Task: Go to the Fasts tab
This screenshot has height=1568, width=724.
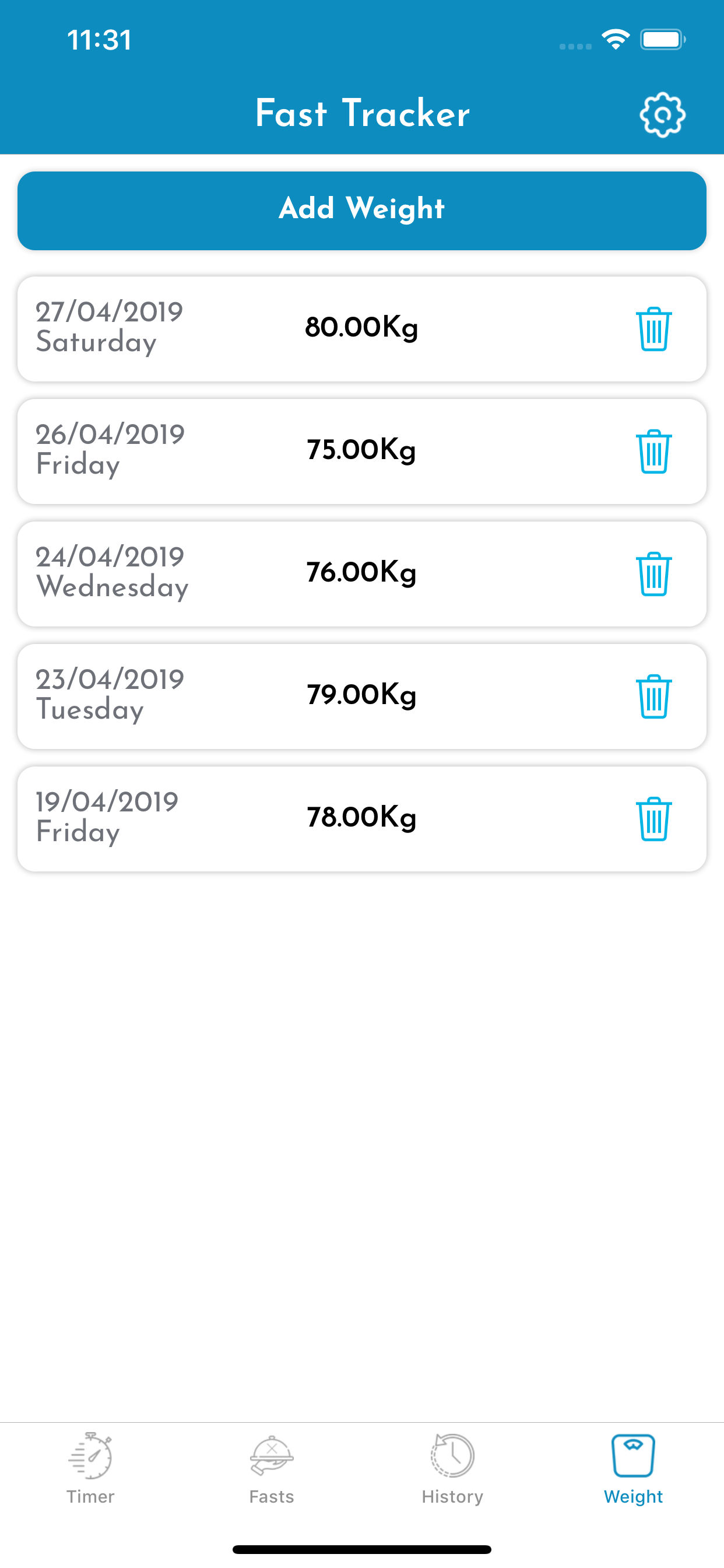Action: click(271, 1468)
